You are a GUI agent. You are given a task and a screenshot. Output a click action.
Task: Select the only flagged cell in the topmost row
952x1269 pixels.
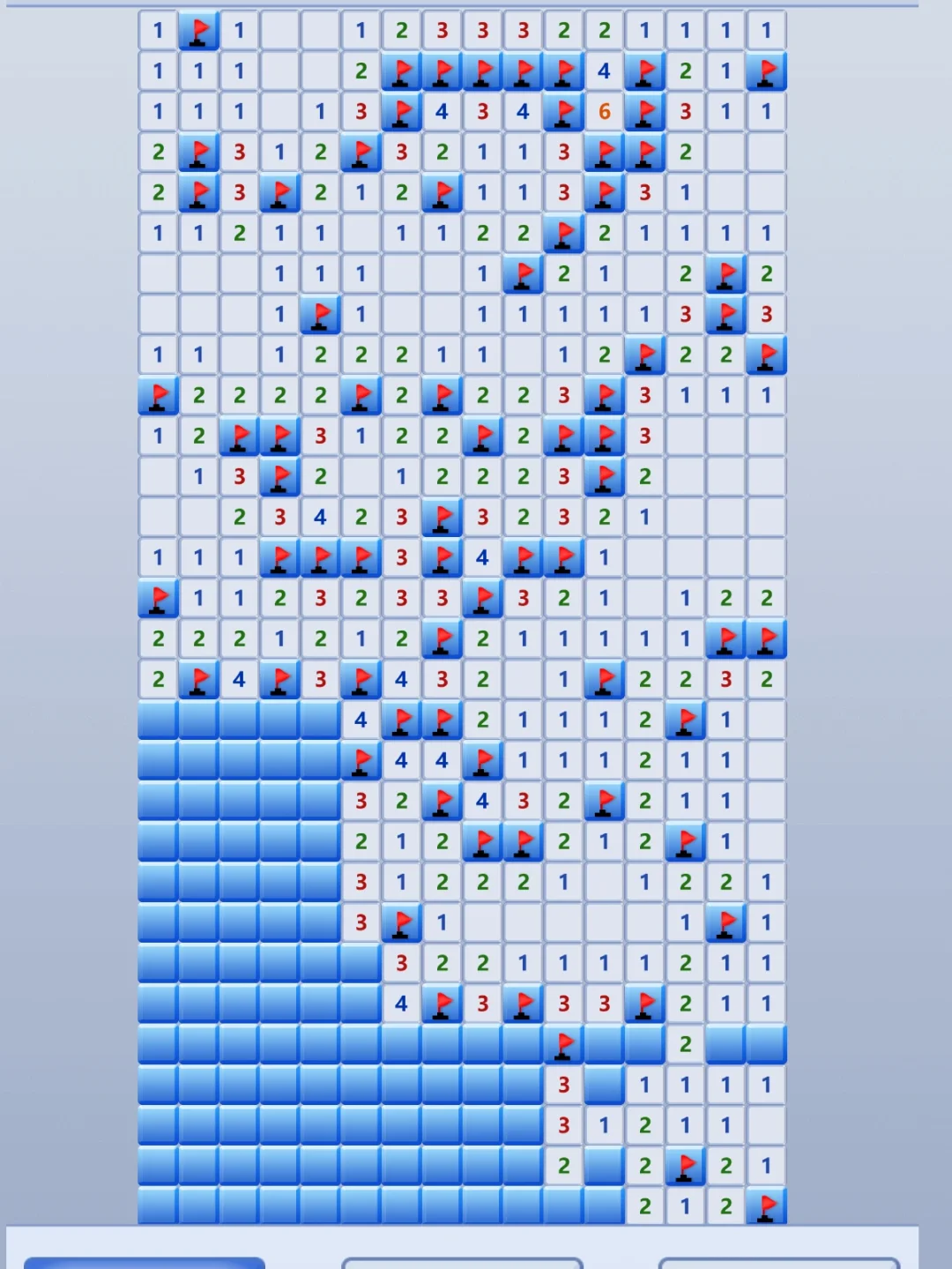pos(199,30)
